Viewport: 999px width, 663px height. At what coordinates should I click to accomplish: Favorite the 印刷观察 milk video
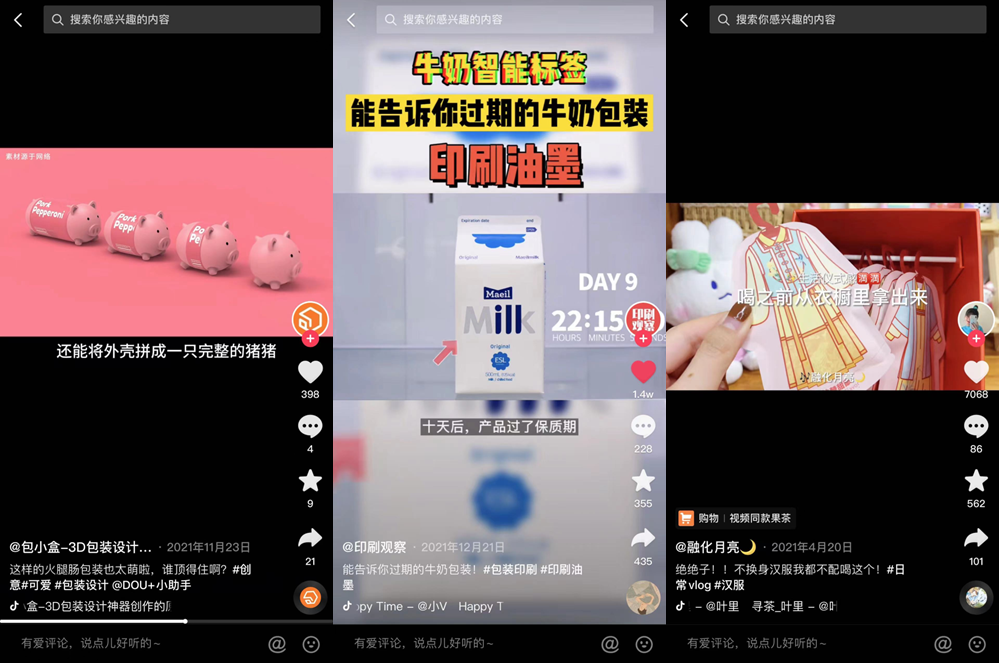tap(643, 481)
